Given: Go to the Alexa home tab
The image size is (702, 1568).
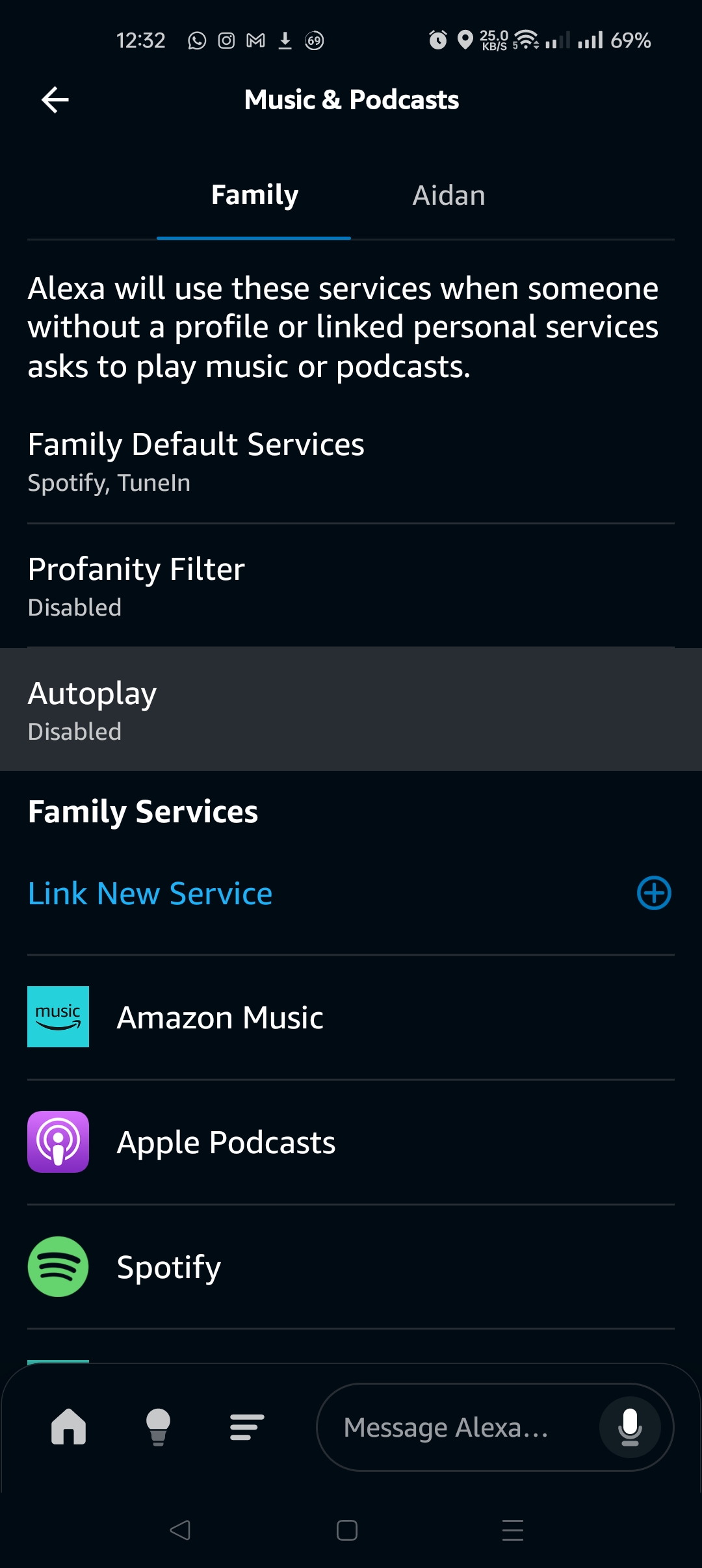Looking at the screenshot, I should [x=69, y=1427].
